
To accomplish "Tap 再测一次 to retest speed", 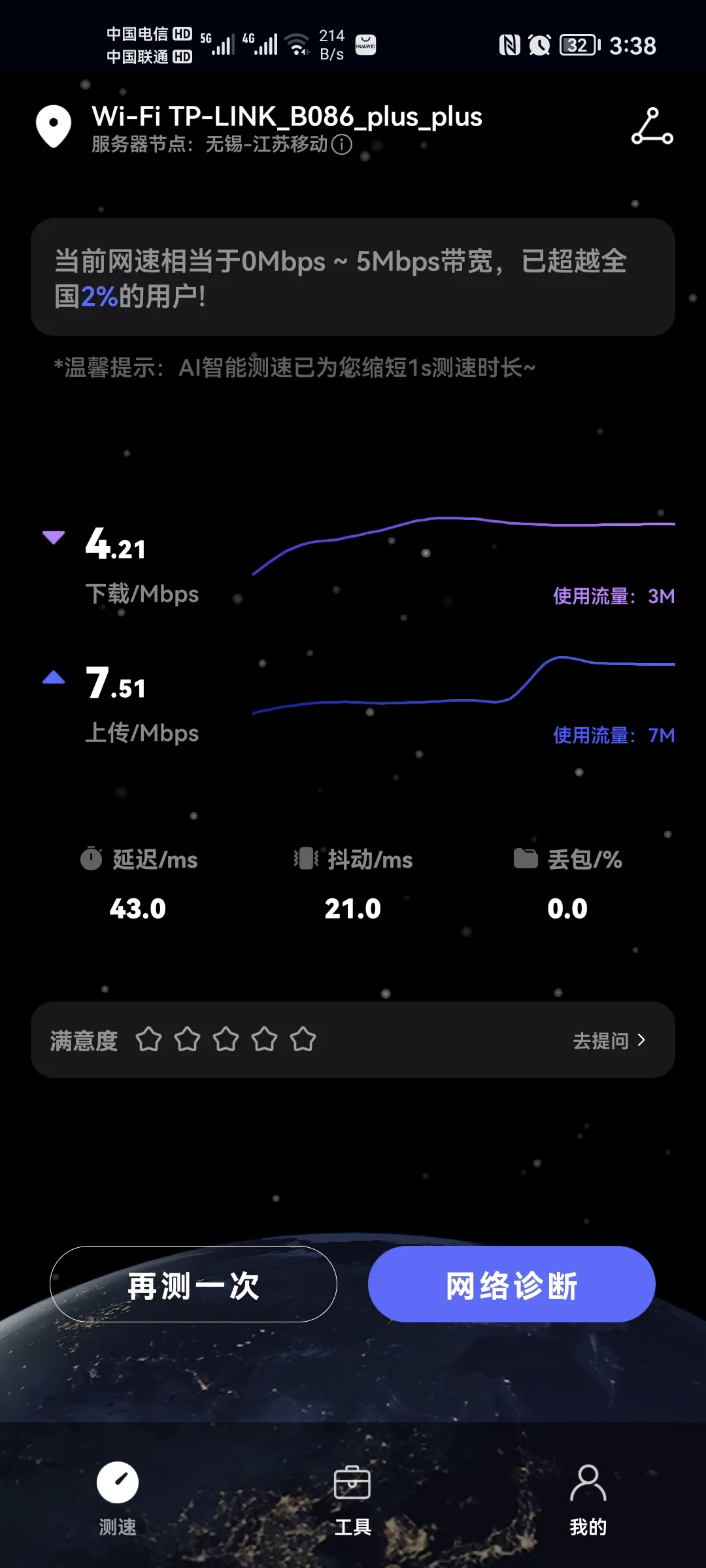I will click(193, 1284).
